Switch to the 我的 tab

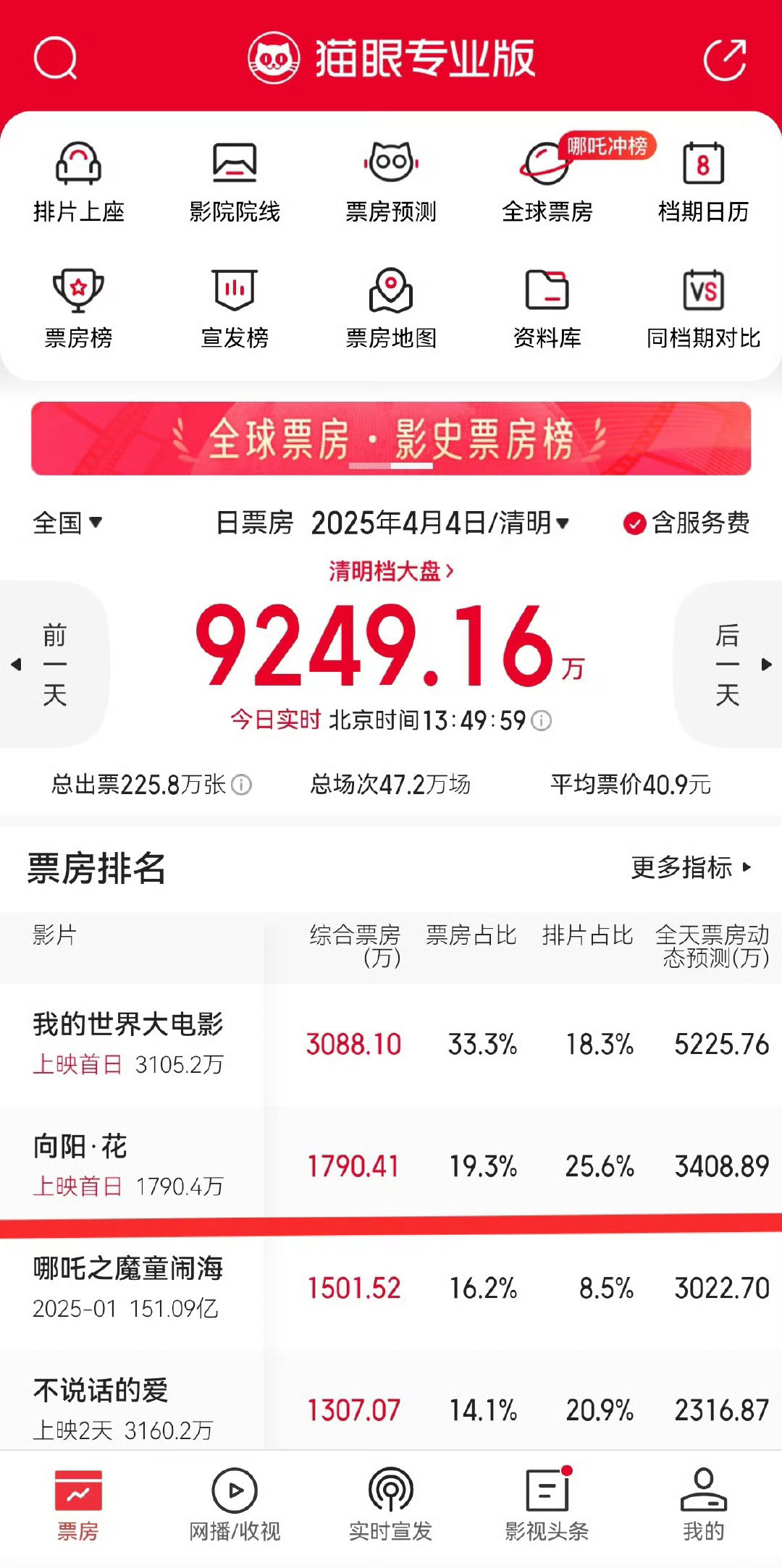tap(703, 1505)
